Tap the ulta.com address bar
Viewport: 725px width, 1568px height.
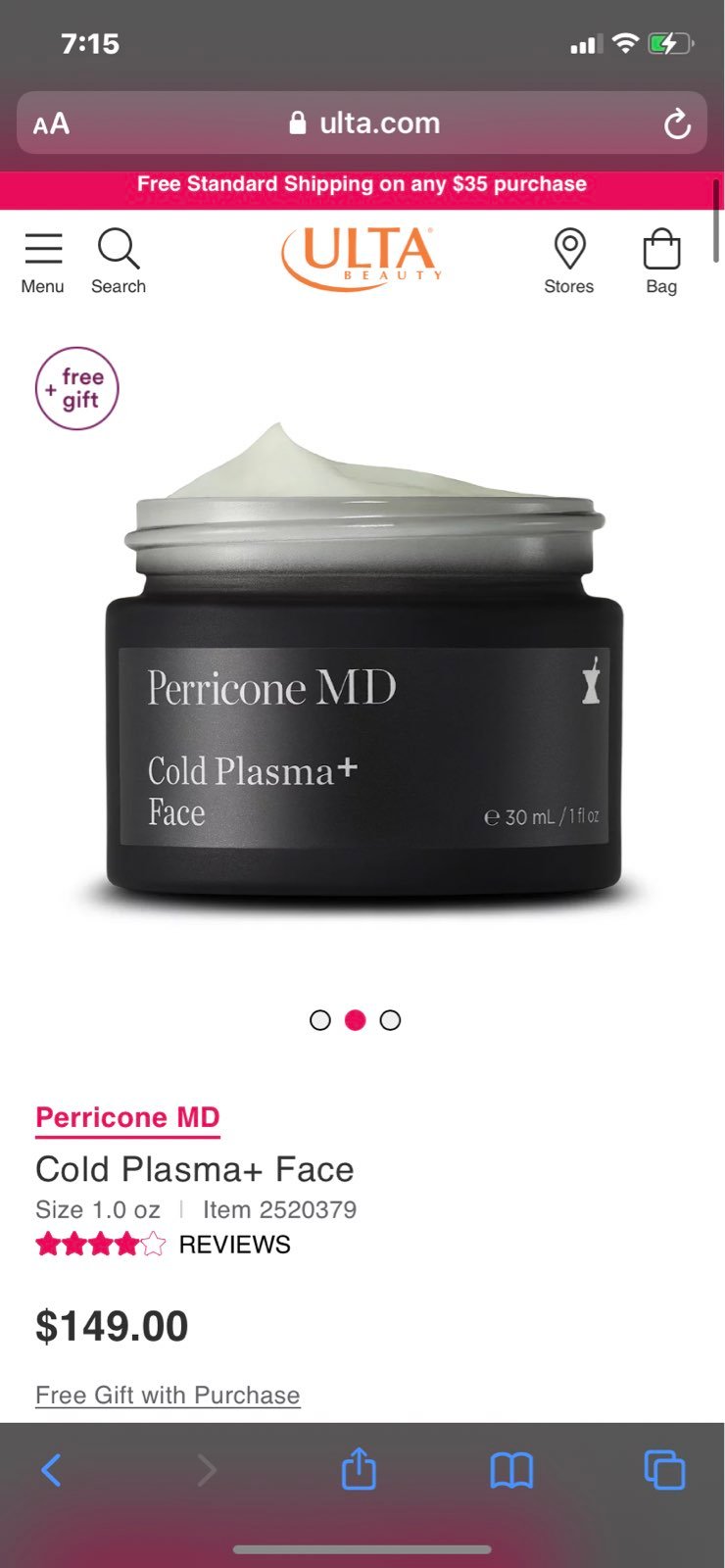362,123
